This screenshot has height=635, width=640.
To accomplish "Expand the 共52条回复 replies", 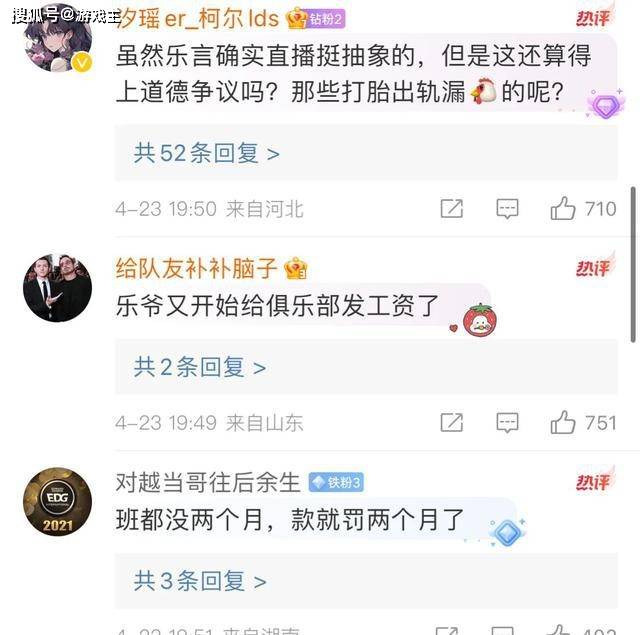I will tap(206, 153).
